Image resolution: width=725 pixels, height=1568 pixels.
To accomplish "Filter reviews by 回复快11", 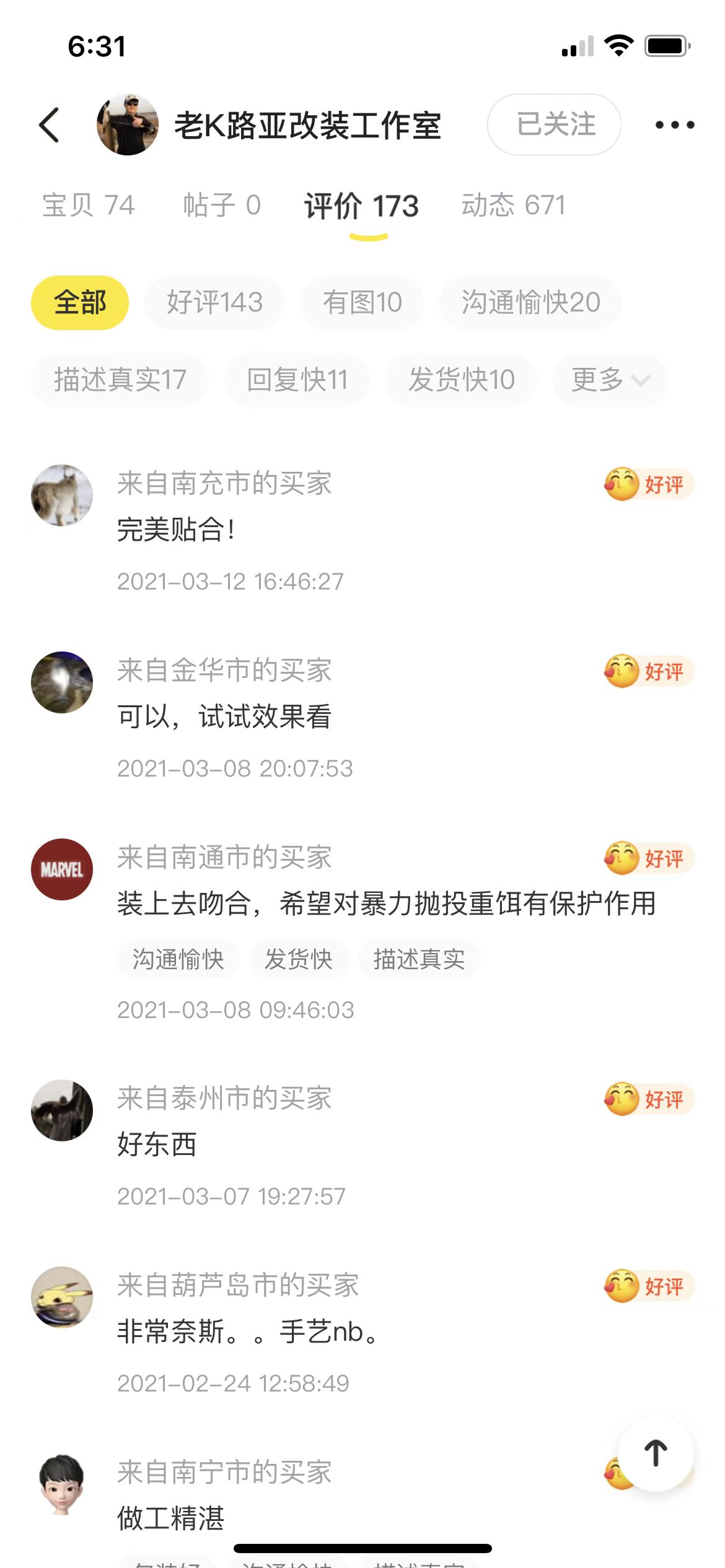I will coord(297,380).
